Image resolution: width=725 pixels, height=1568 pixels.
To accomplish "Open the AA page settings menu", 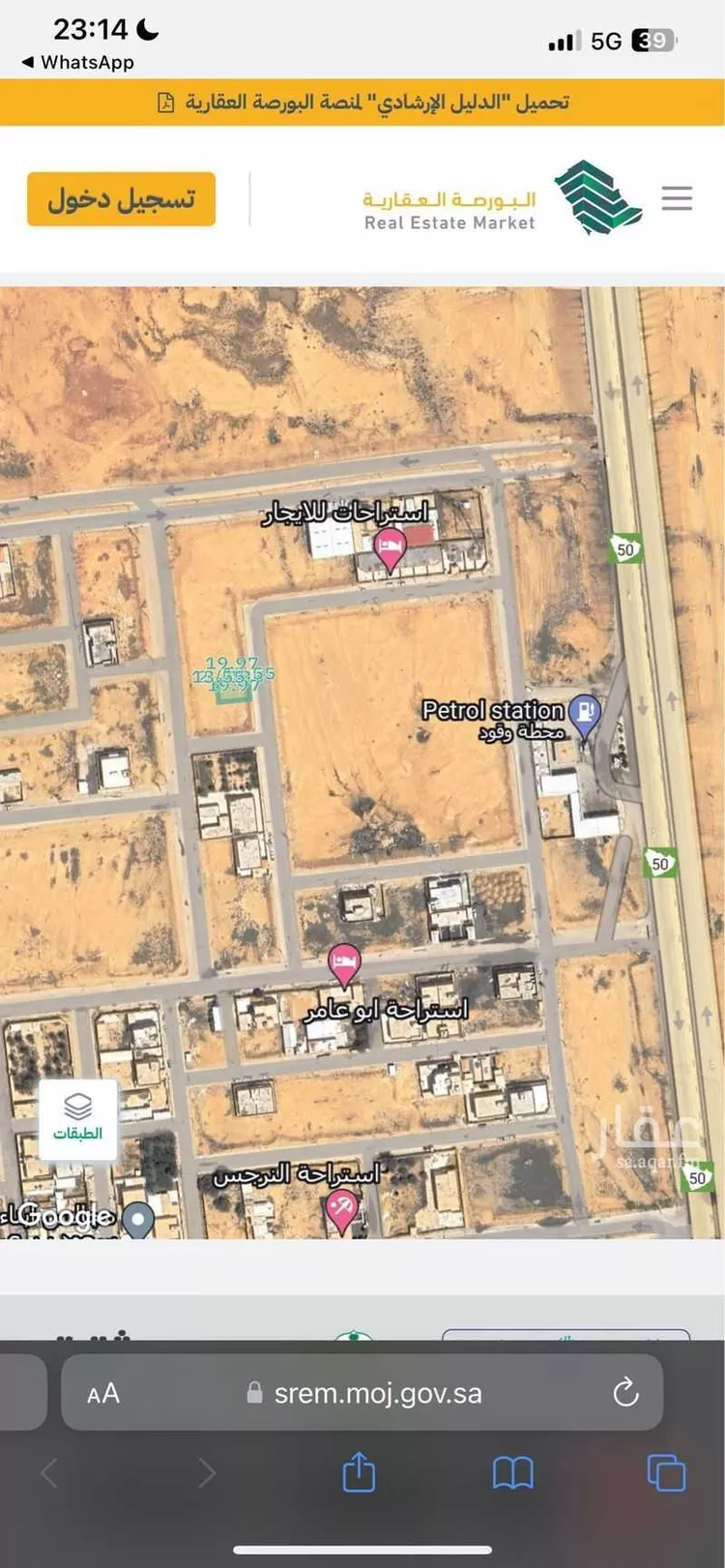I will pos(103,1393).
